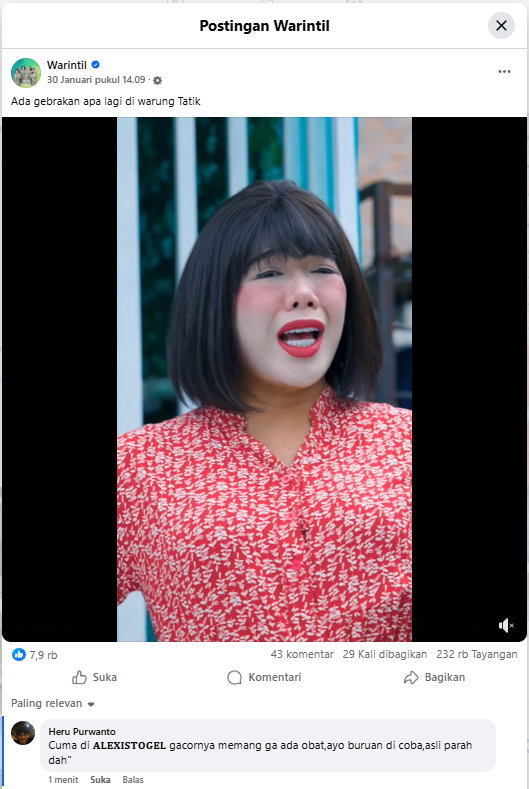The image size is (529, 789).
Task: Share the post via Bagikan
Action: [434, 677]
